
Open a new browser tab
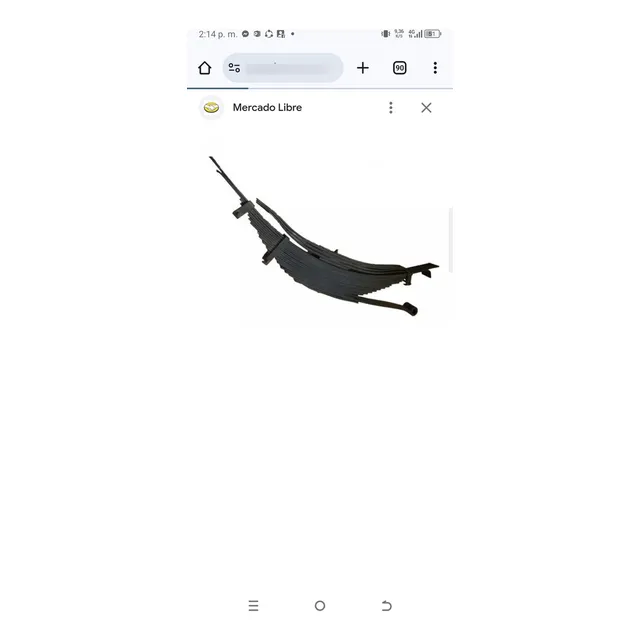(362, 68)
